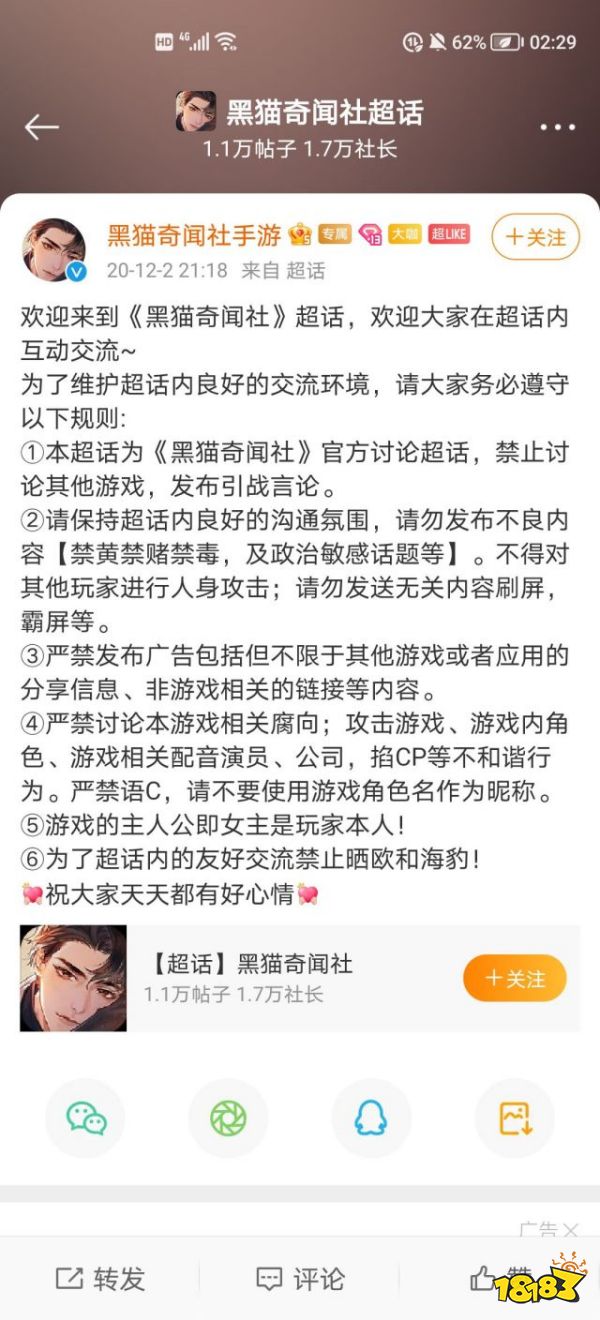The height and width of the screenshot is (1320, 600).
Task: Save the post as an image
Action: [514, 1118]
